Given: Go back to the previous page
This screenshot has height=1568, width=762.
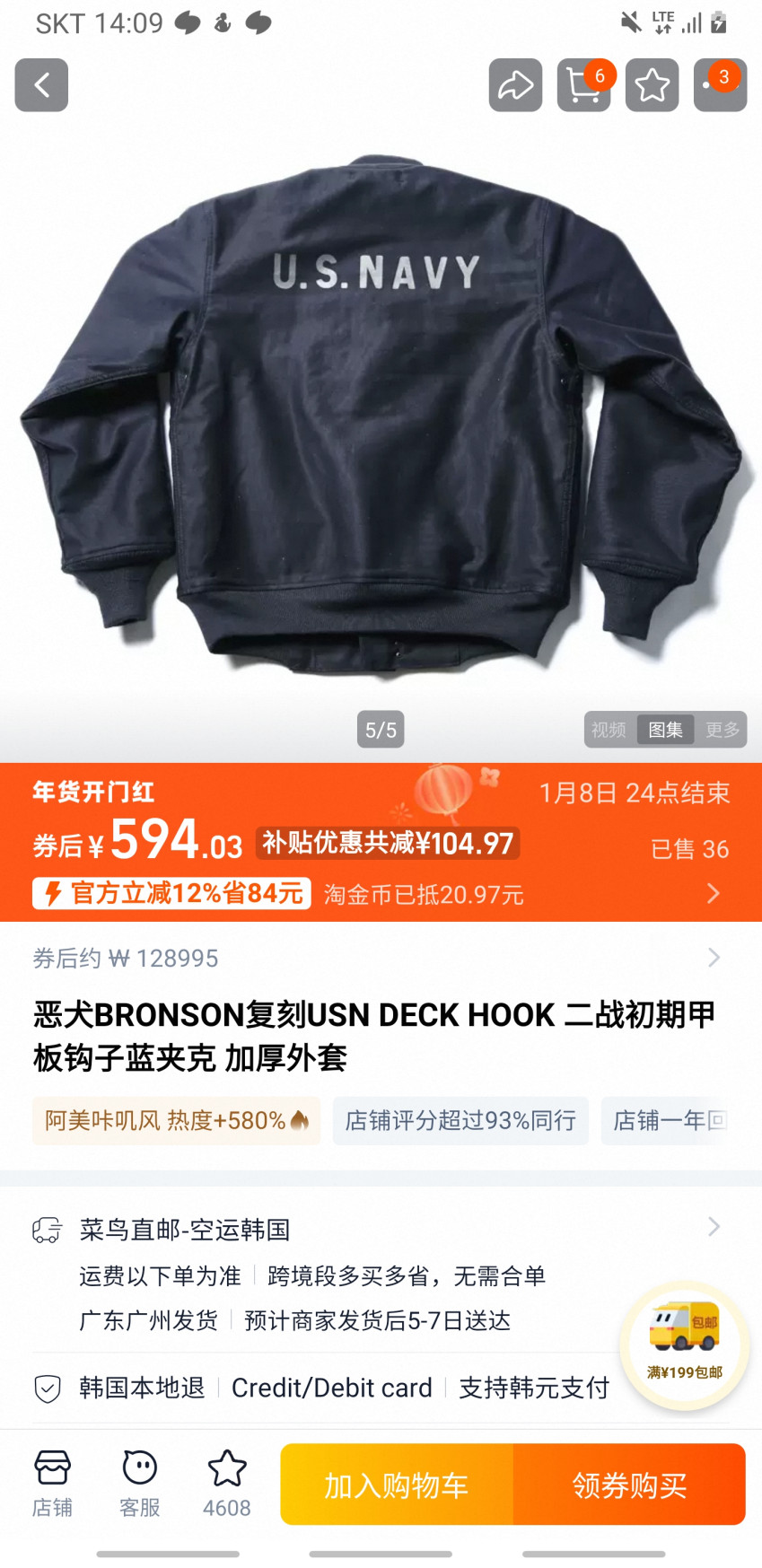Looking at the screenshot, I should pos(41,85).
